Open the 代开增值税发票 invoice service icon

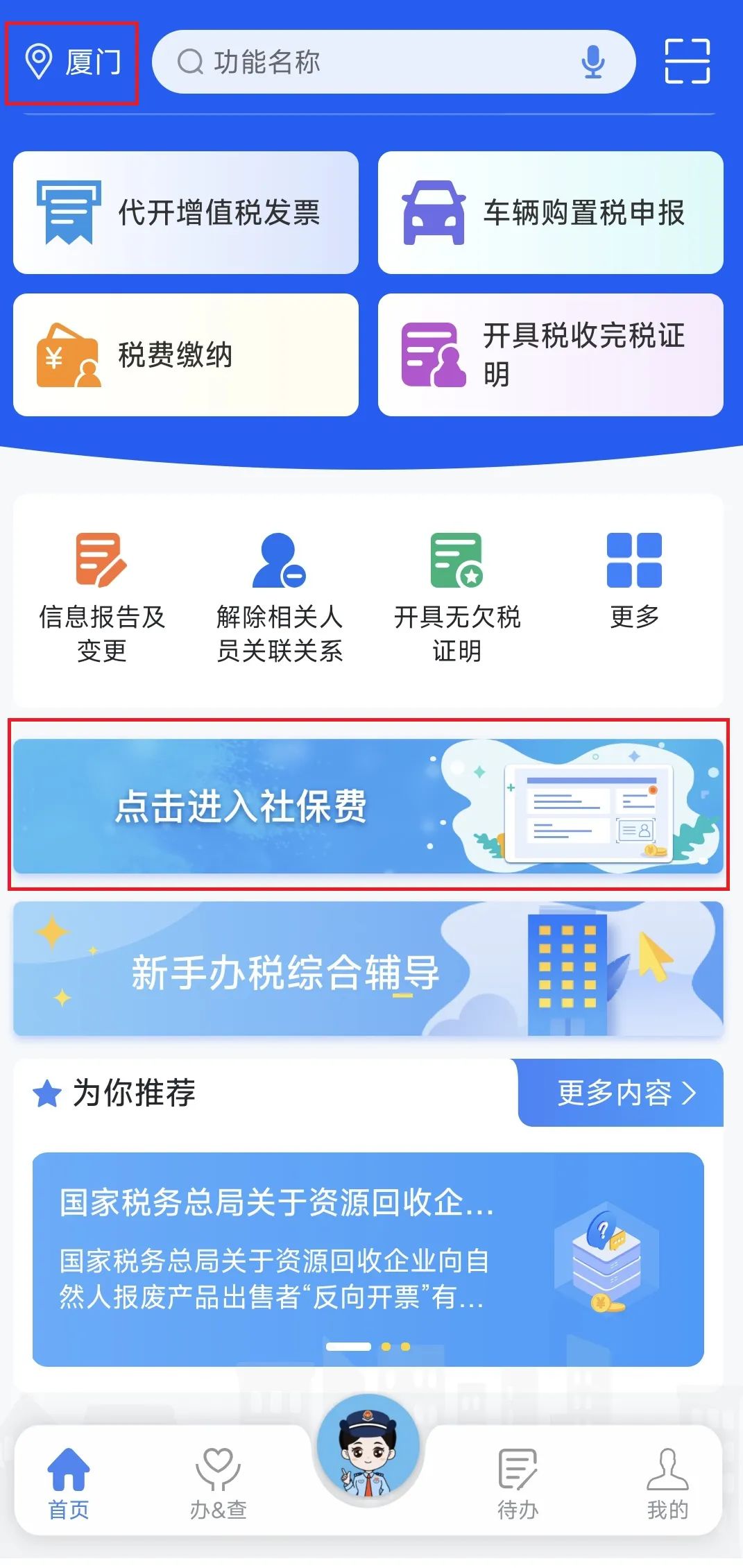pyautogui.click(x=186, y=212)
